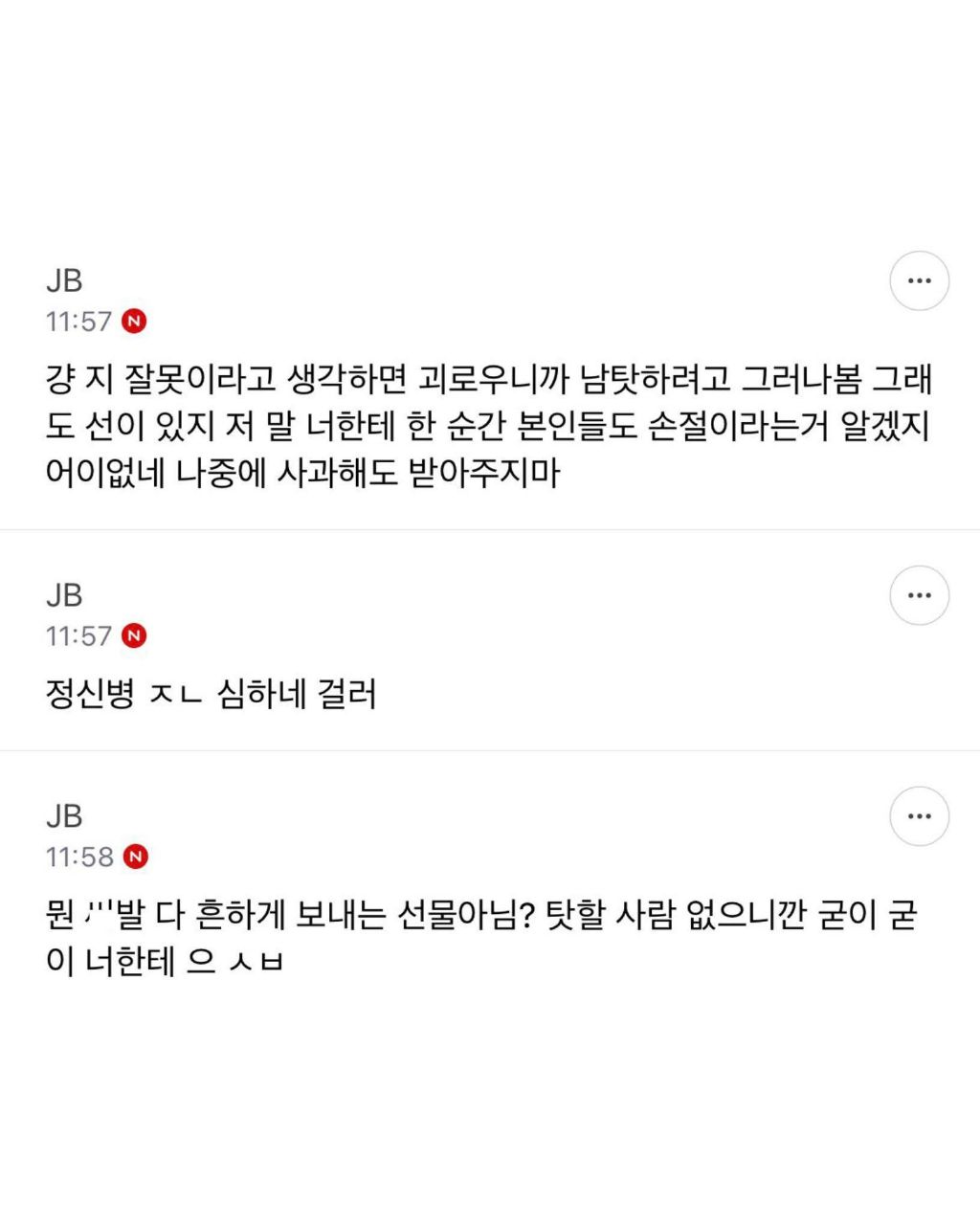This screenshot has height=1225, width=980.
Task: Open more options on the 정신병 comment
Action: 919,595
